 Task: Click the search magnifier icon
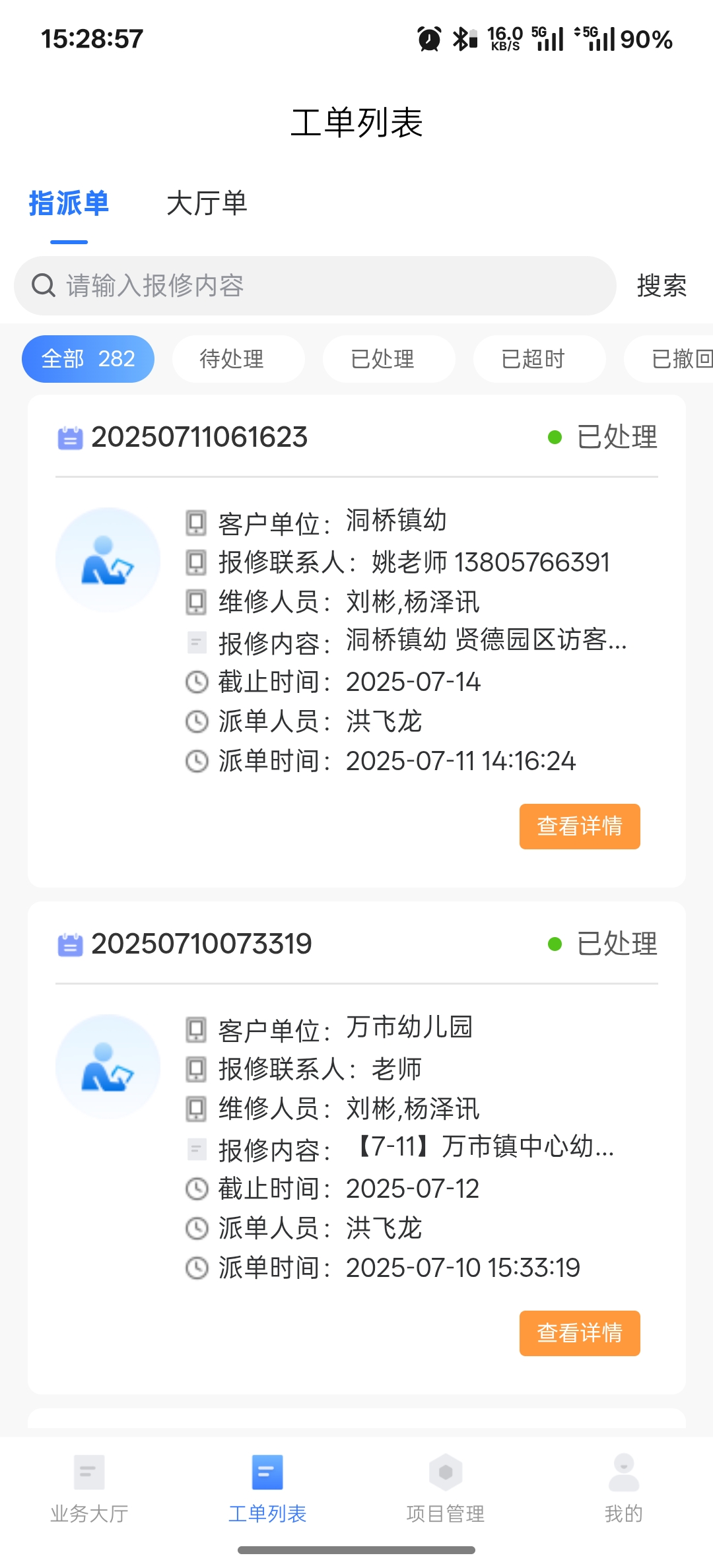43,285
